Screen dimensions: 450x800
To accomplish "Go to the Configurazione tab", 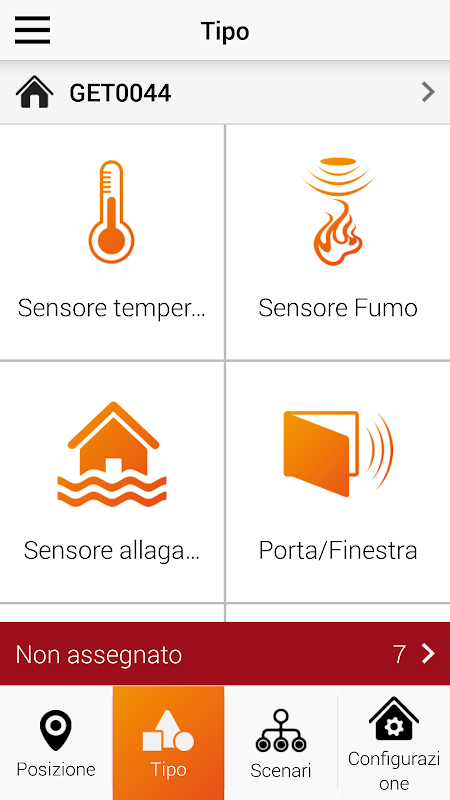I will click(x=394, y=743).
